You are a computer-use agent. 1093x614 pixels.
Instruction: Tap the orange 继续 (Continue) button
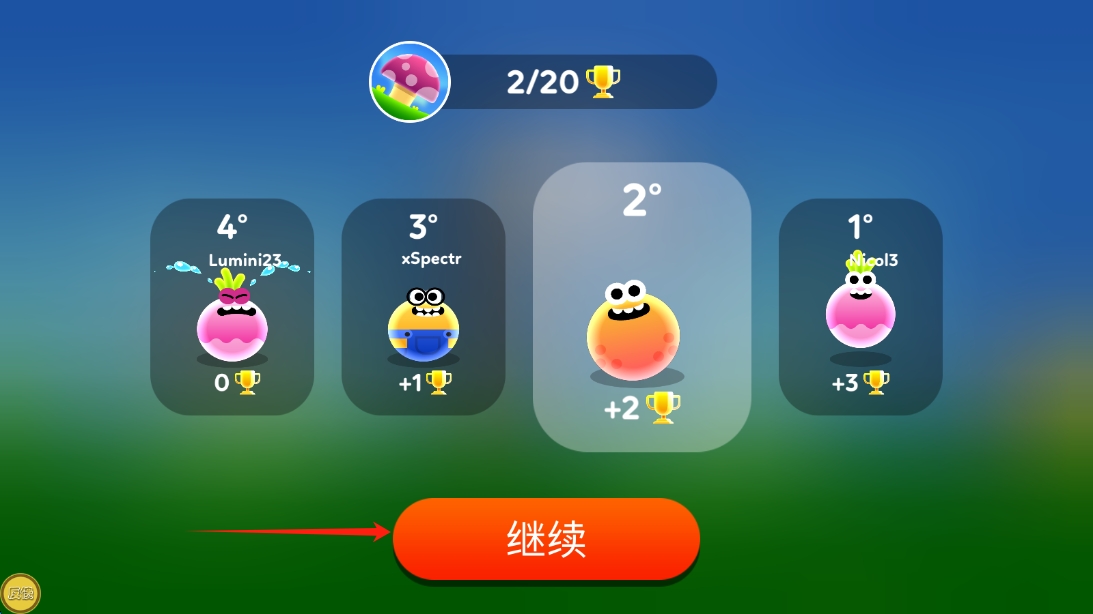pos(546,538)
